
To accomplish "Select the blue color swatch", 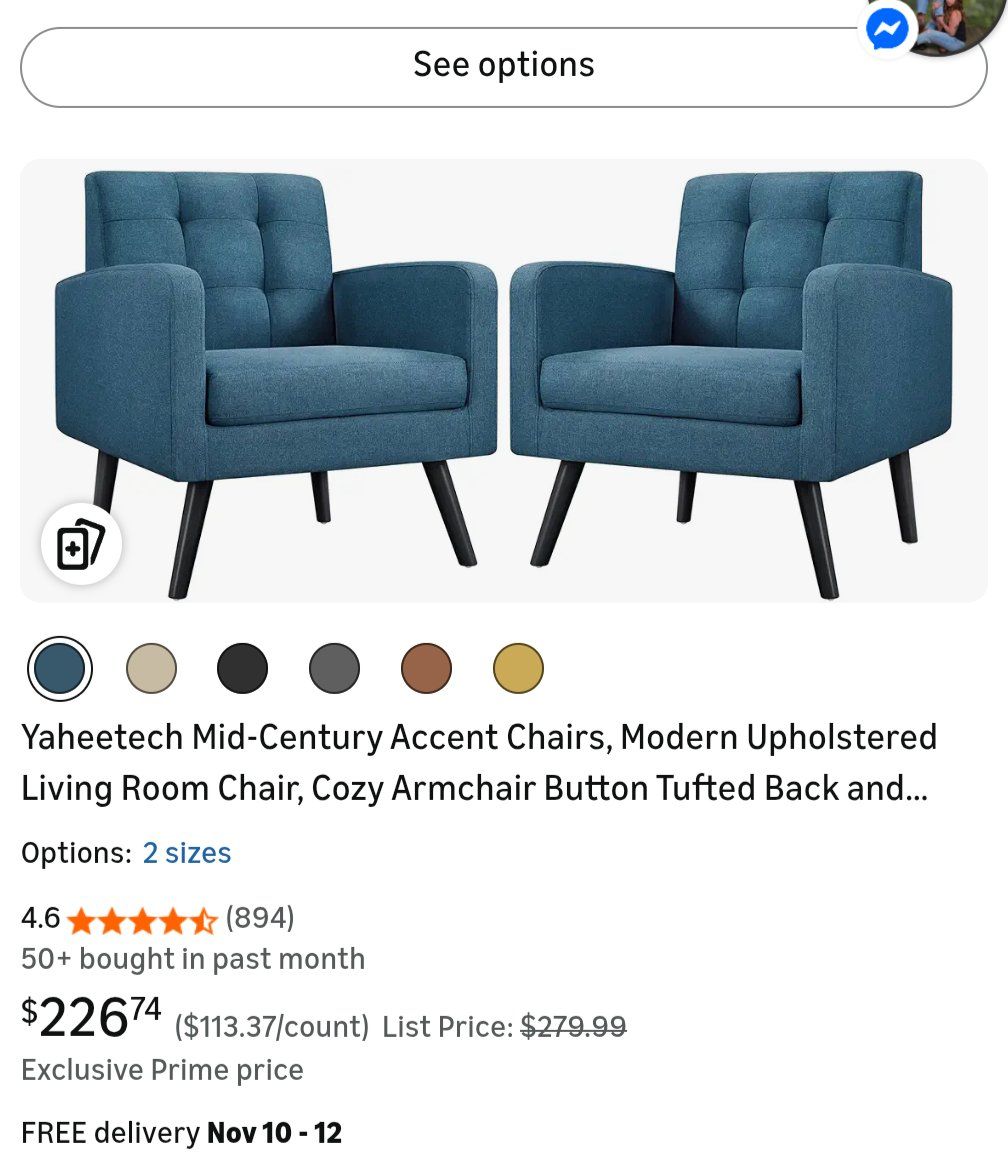I will click(60, 669).
